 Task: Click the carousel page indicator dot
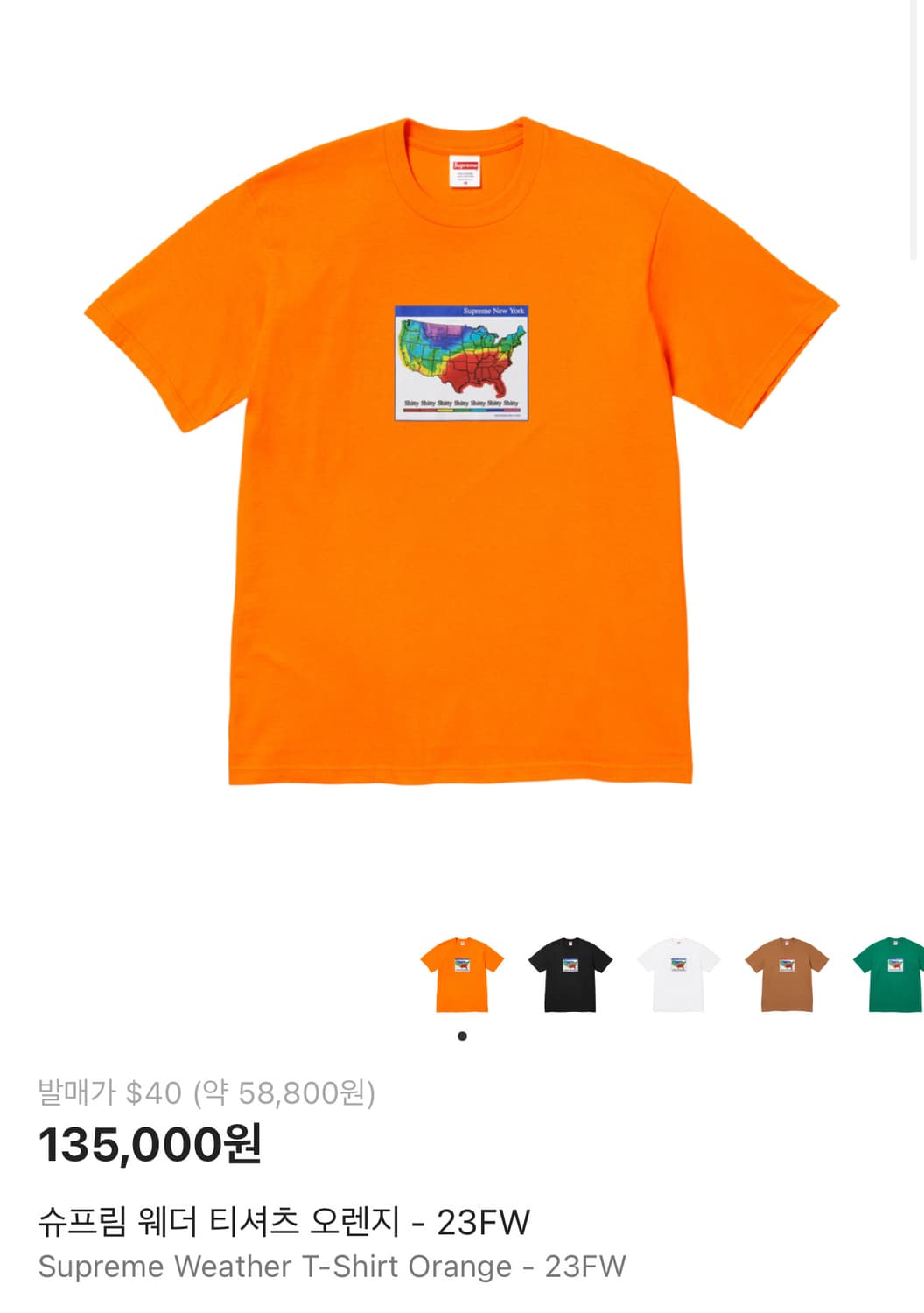tap(462, 1036)
